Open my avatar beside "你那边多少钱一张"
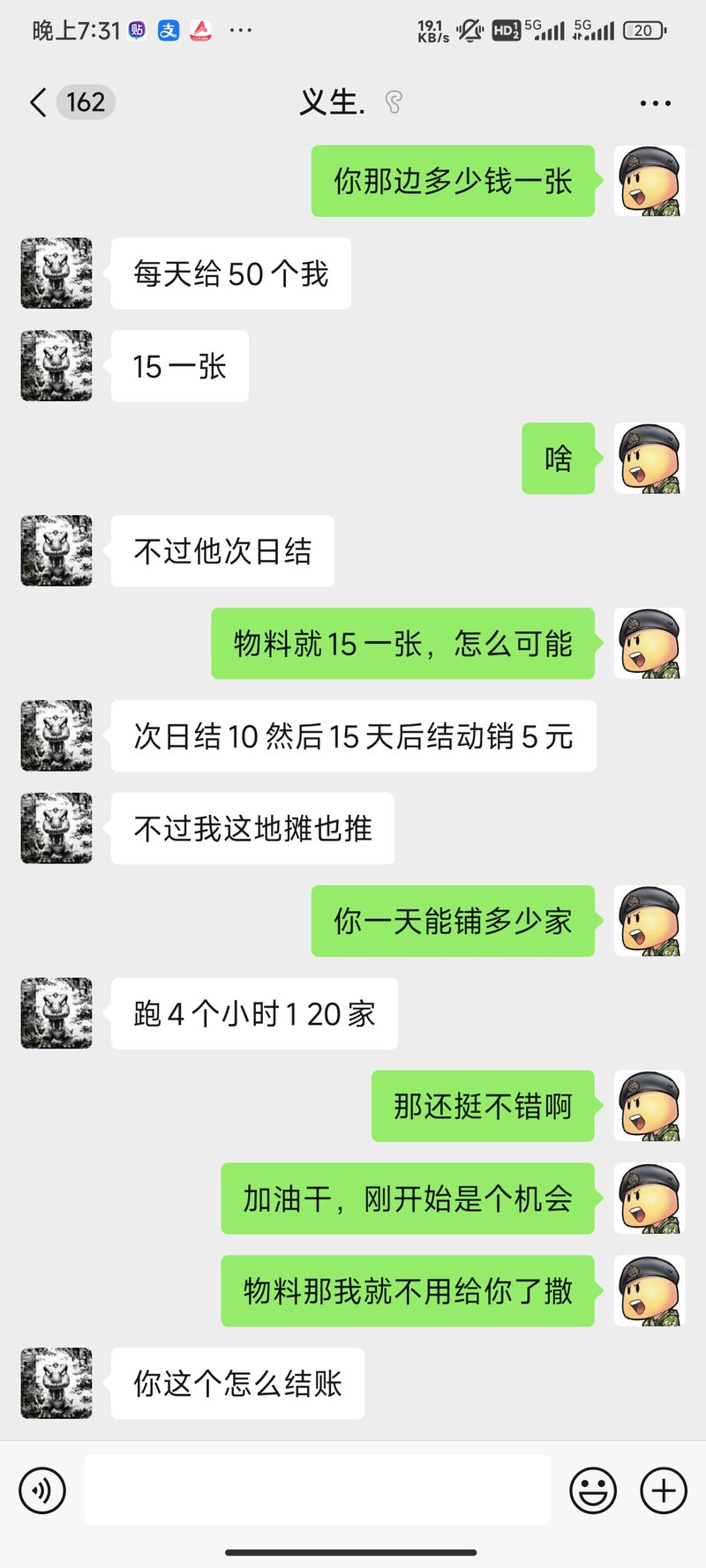706x1568 pixels. [x=650, y=181]
